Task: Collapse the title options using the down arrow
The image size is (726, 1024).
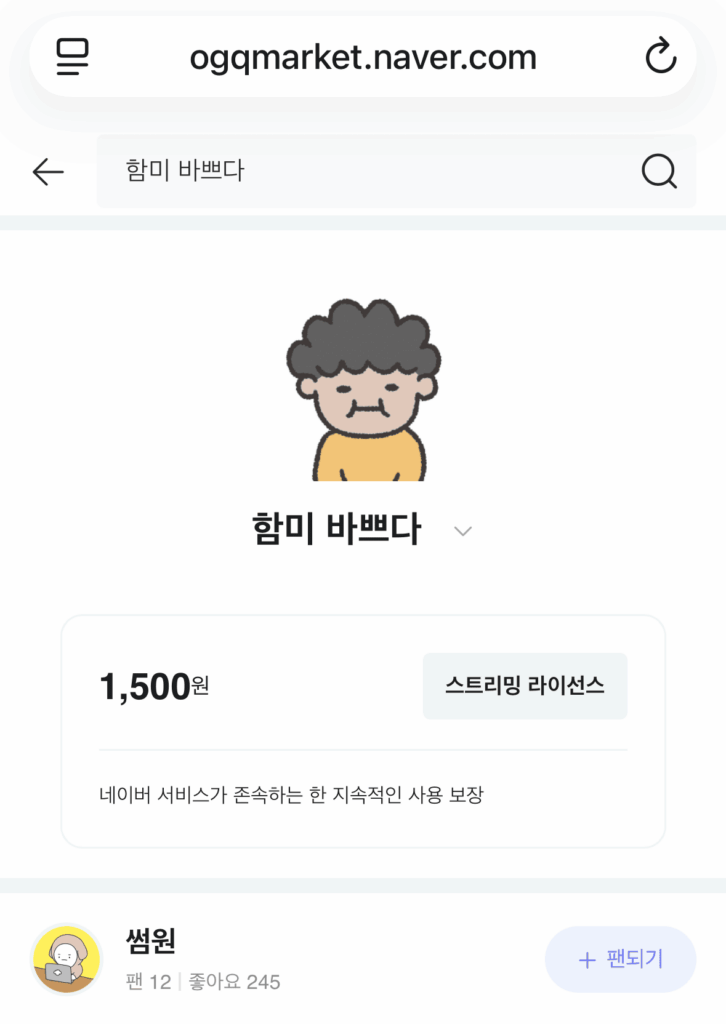Action: (463, 531)
